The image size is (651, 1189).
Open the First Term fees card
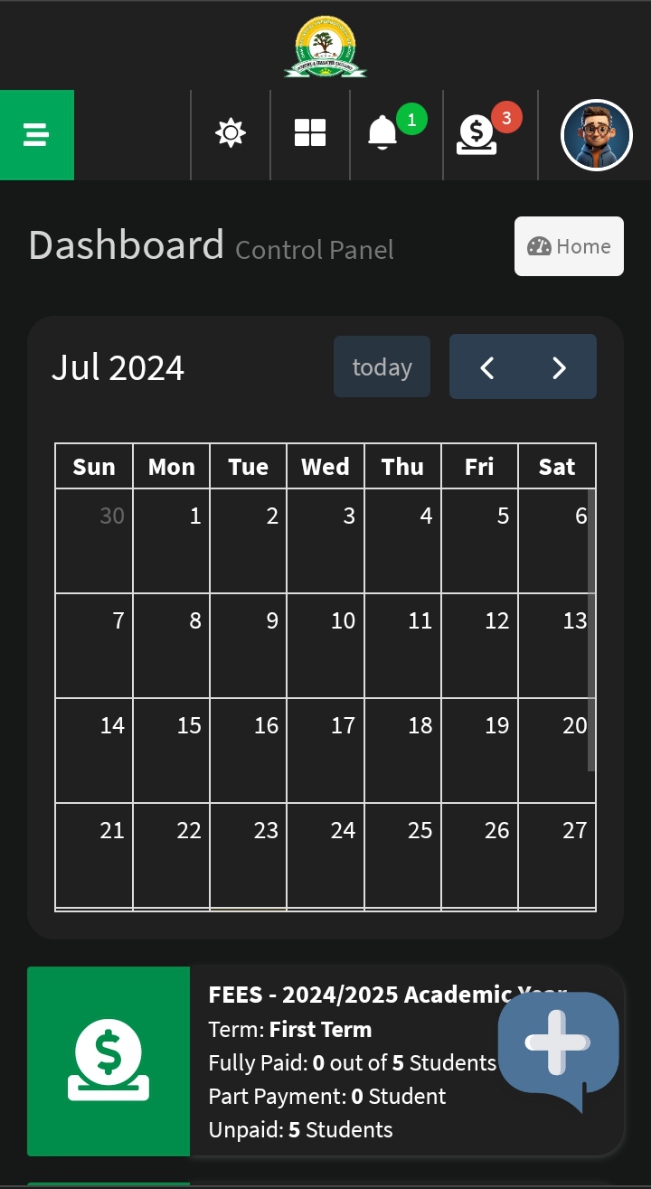(340, 1062)
